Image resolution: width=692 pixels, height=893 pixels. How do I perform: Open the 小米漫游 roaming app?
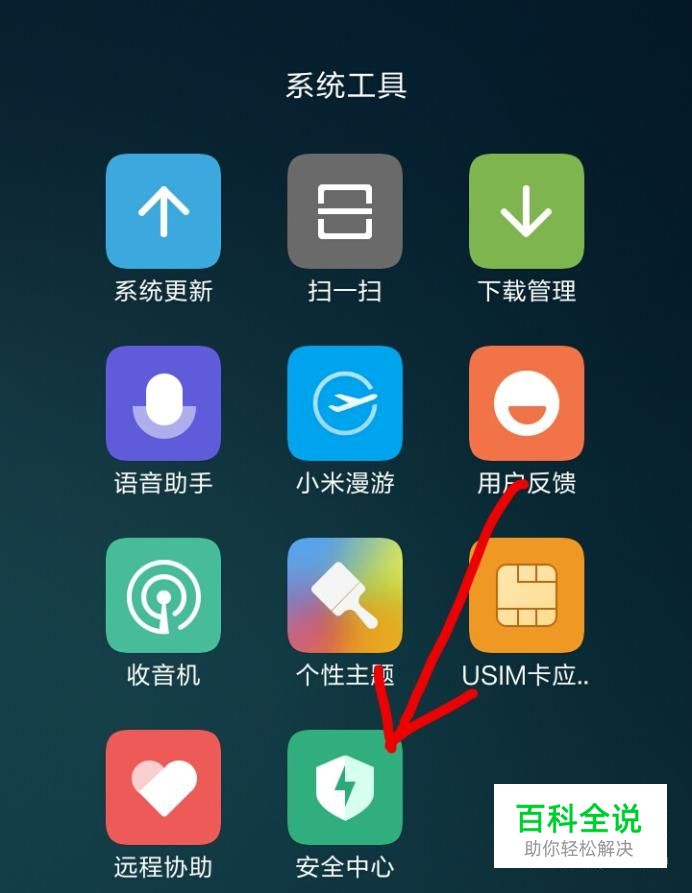(x=345, y=403)
